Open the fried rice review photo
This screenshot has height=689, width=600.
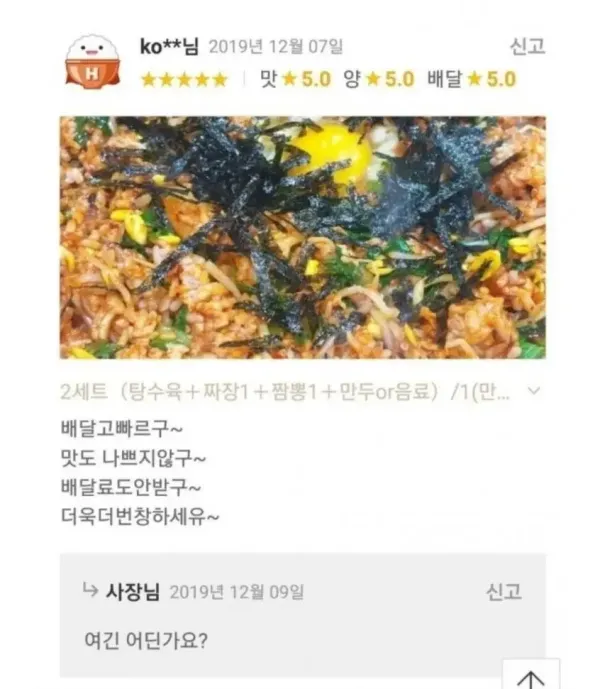302,237
